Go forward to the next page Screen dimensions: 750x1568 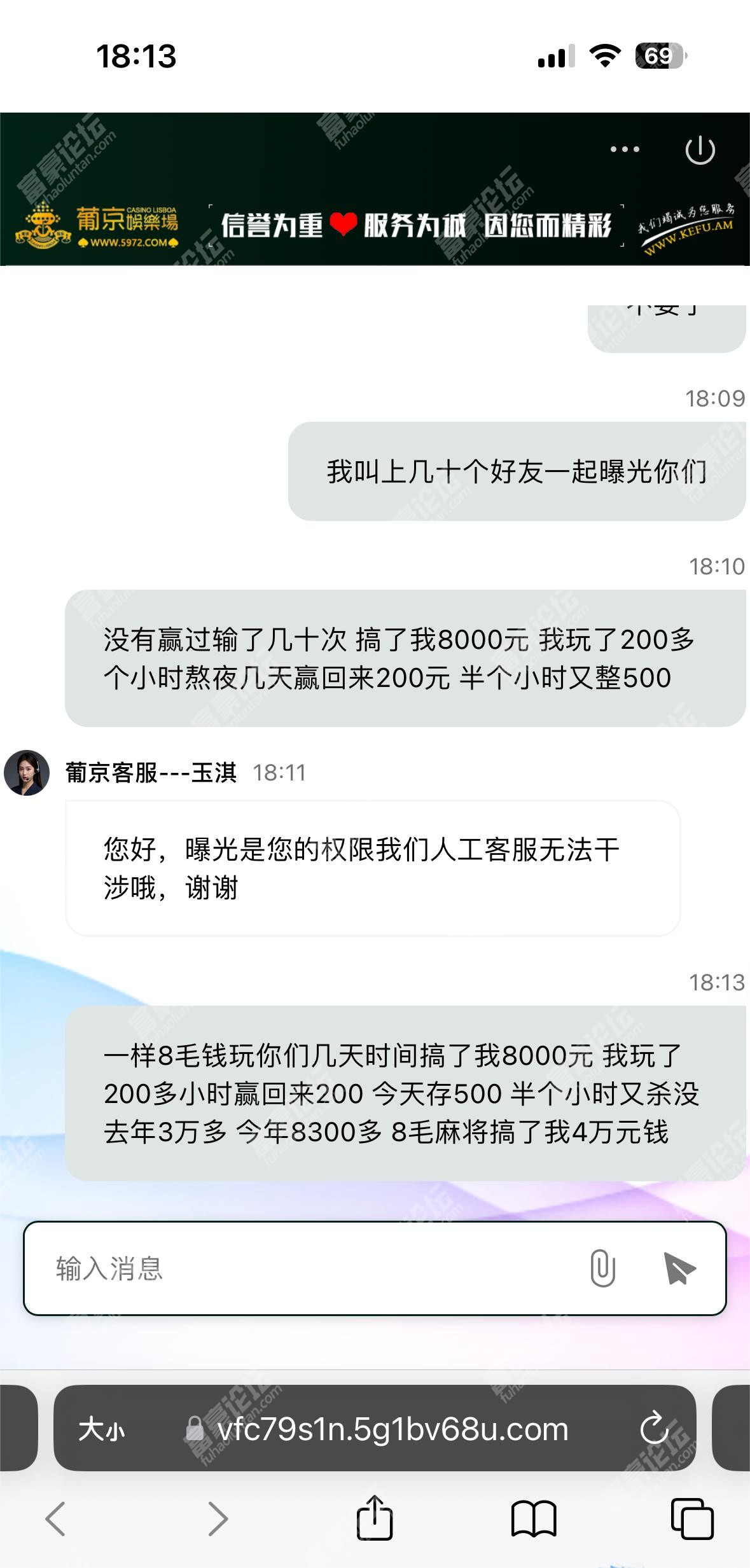pyautogui.click(x=218, y=1519)
